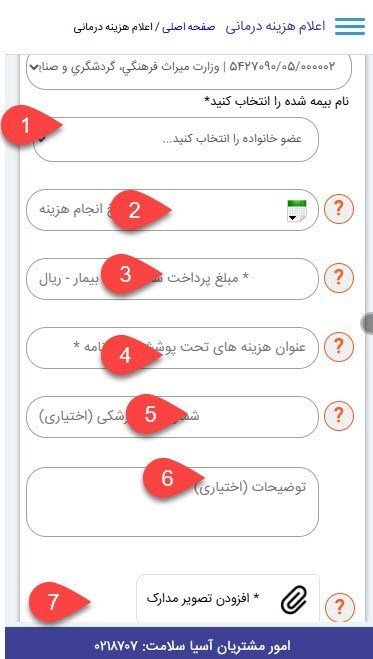Go to صفحه اصلی breadcrumb link

tap(195, 27)
